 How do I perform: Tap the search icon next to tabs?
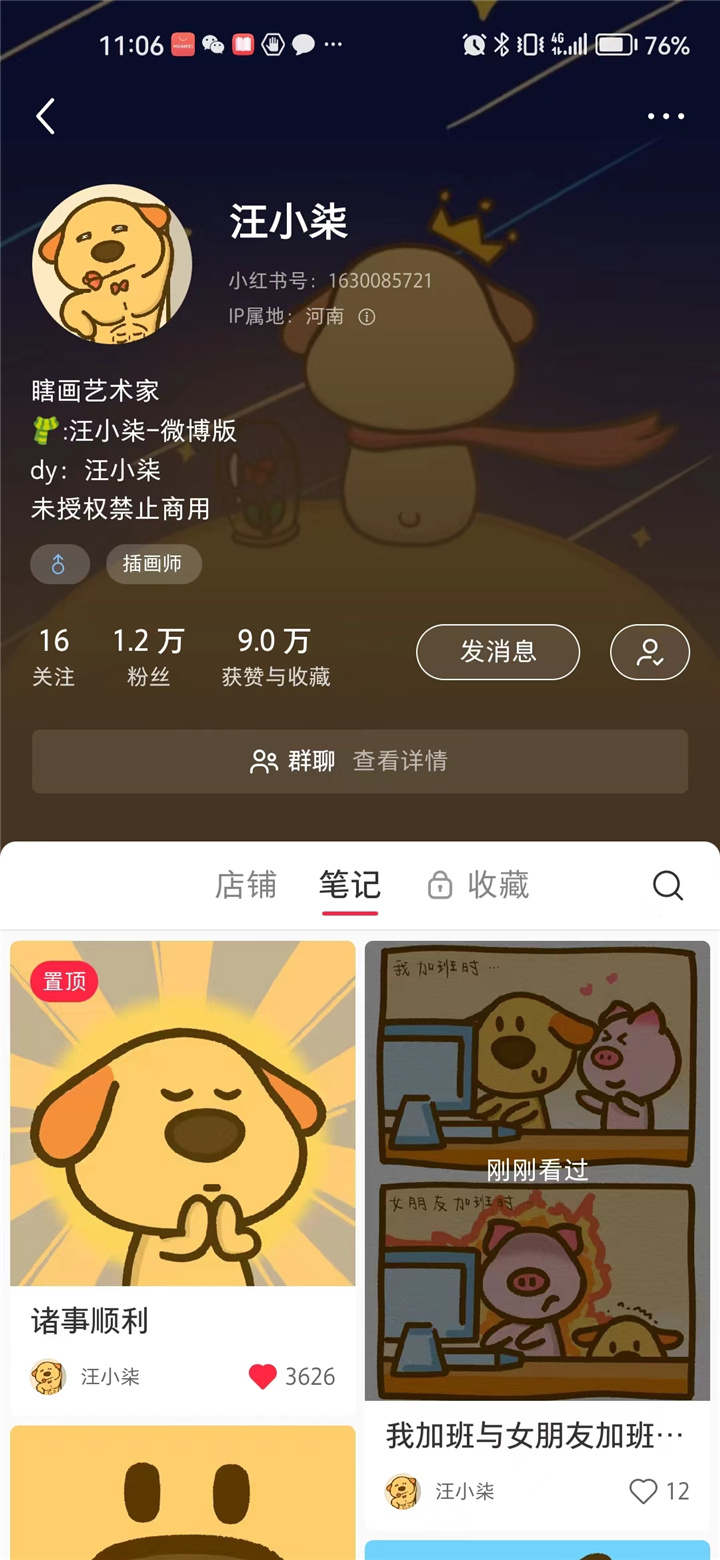tap(666, 885)
